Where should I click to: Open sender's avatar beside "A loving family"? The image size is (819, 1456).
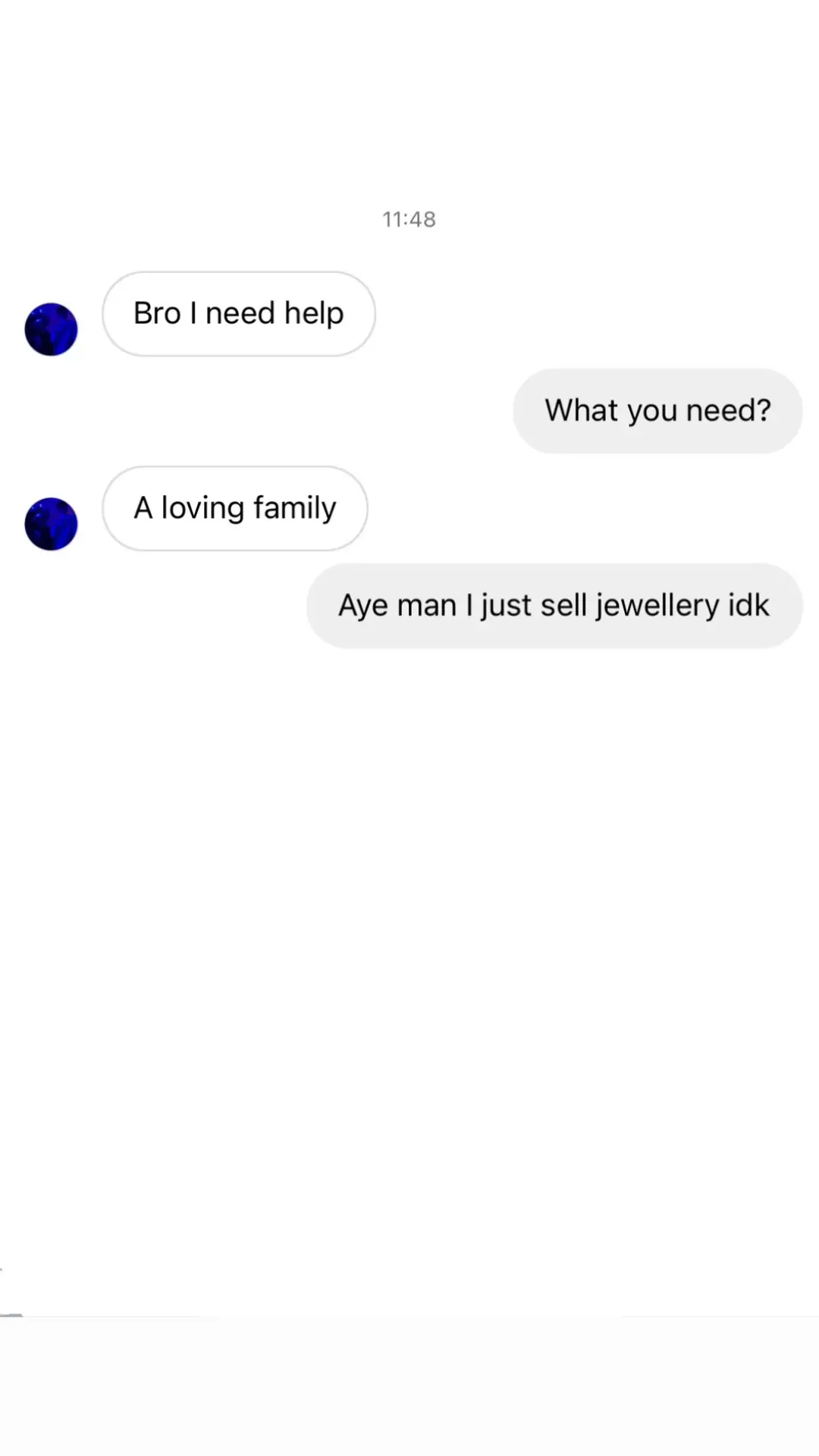point(51,523)
